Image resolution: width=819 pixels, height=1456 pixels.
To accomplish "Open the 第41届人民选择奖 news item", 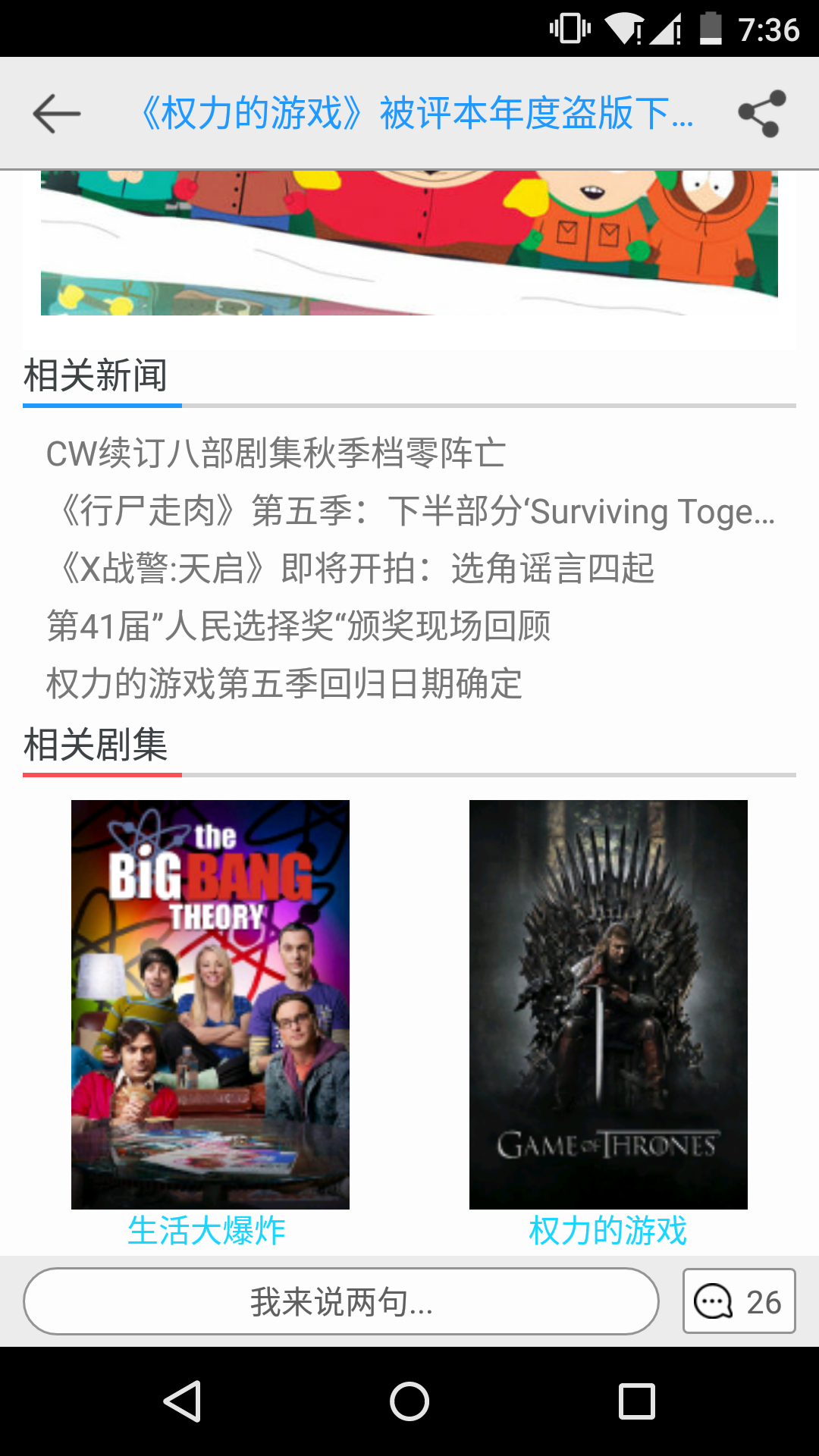I will [299, 626].
